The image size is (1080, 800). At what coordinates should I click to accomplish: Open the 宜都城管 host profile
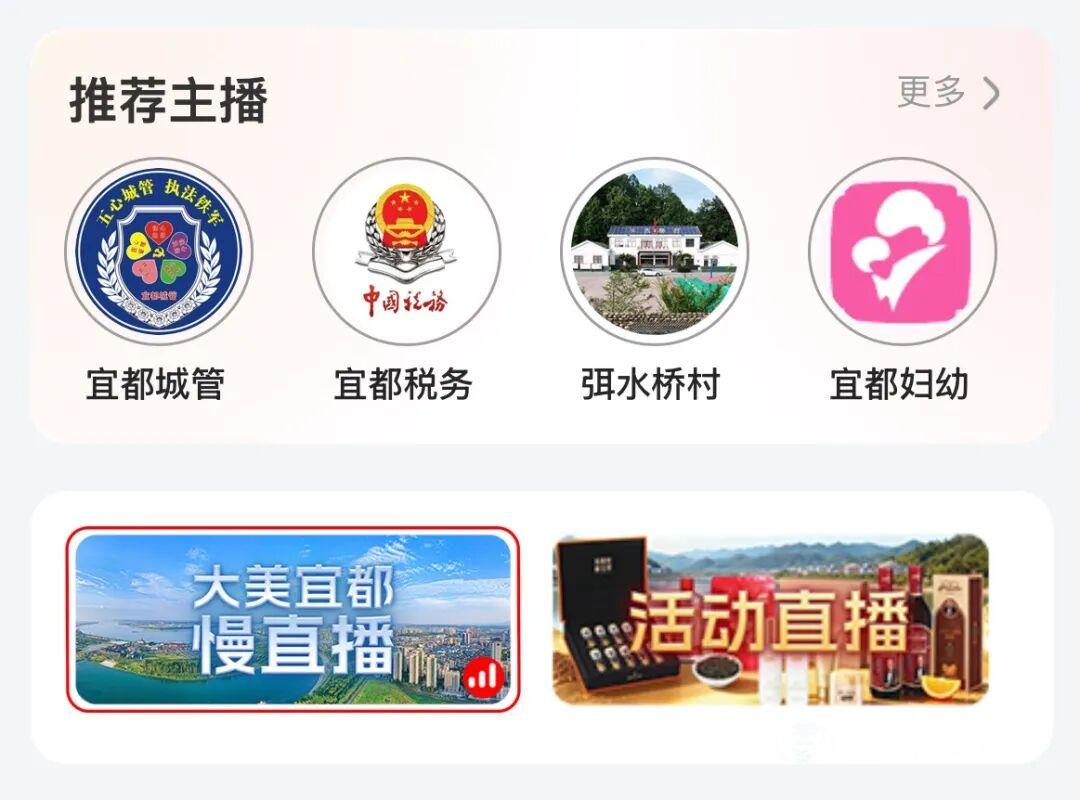coord(158,251)
